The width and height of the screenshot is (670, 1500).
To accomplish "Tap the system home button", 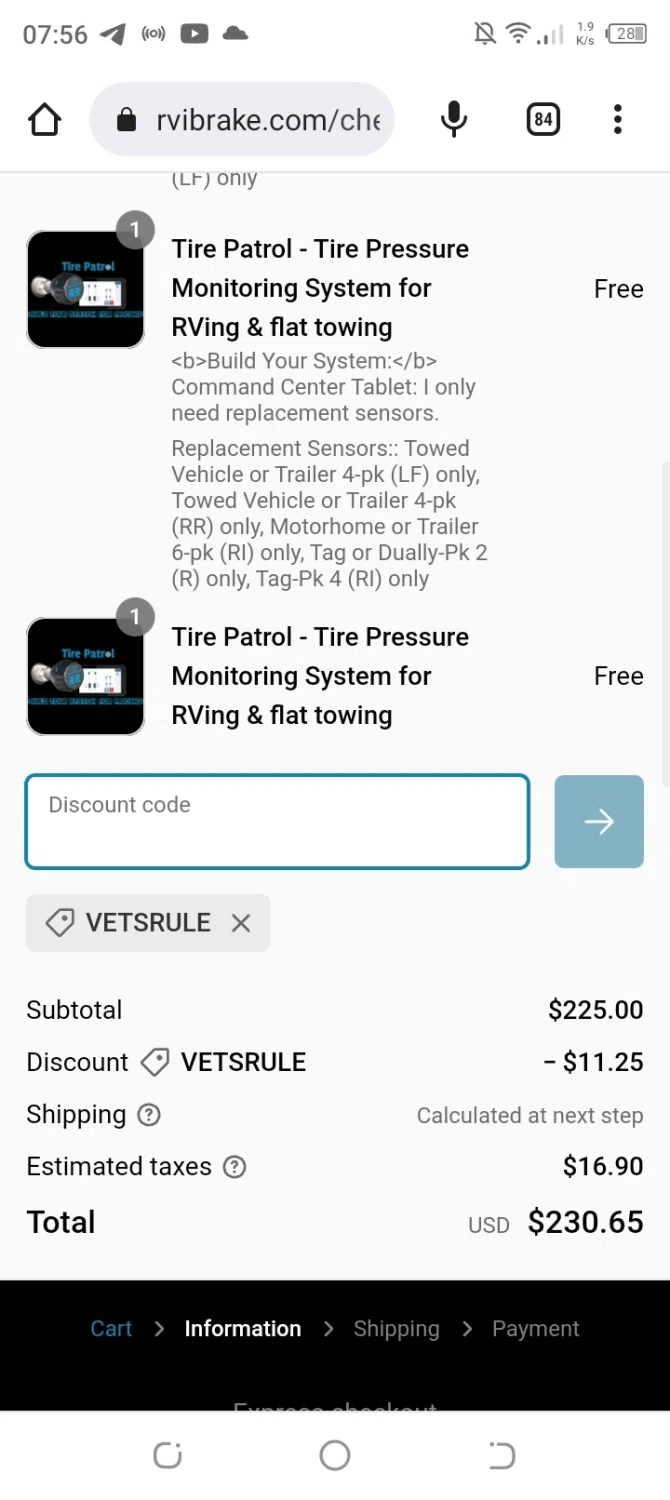I will (335, 1455).
